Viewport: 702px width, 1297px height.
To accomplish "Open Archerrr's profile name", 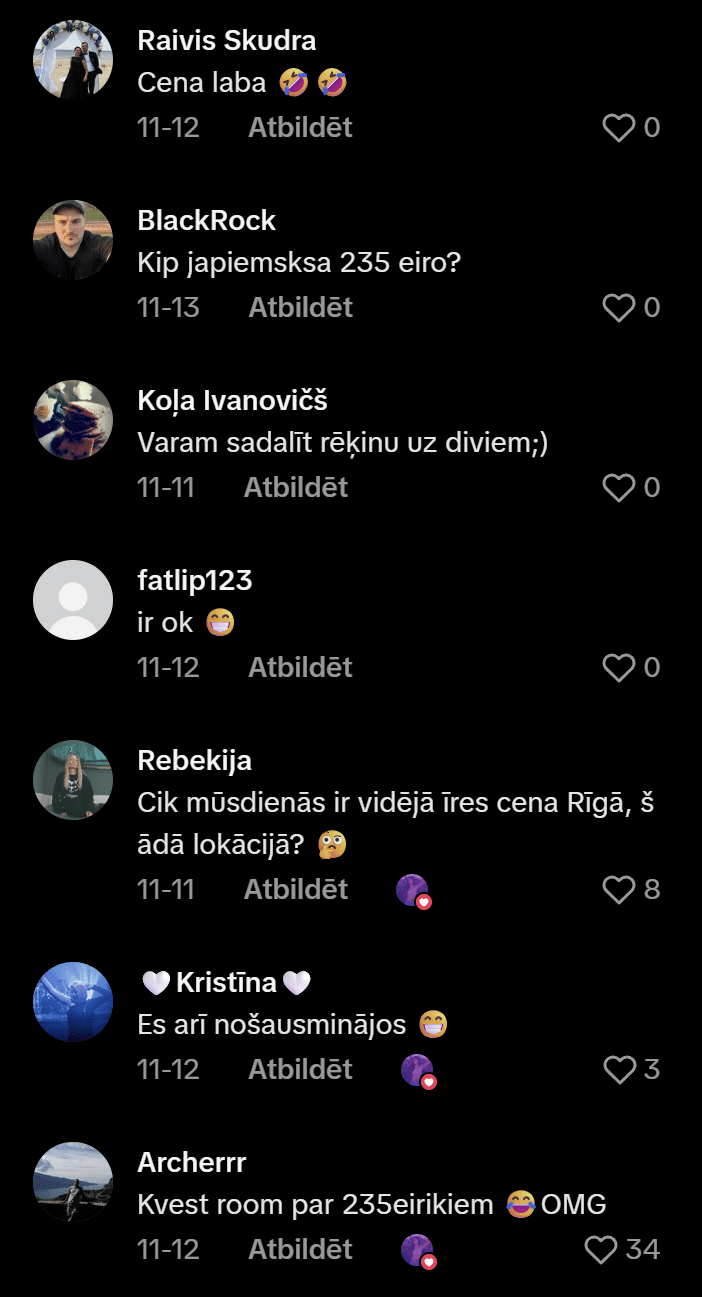I will click(191, 1163).
